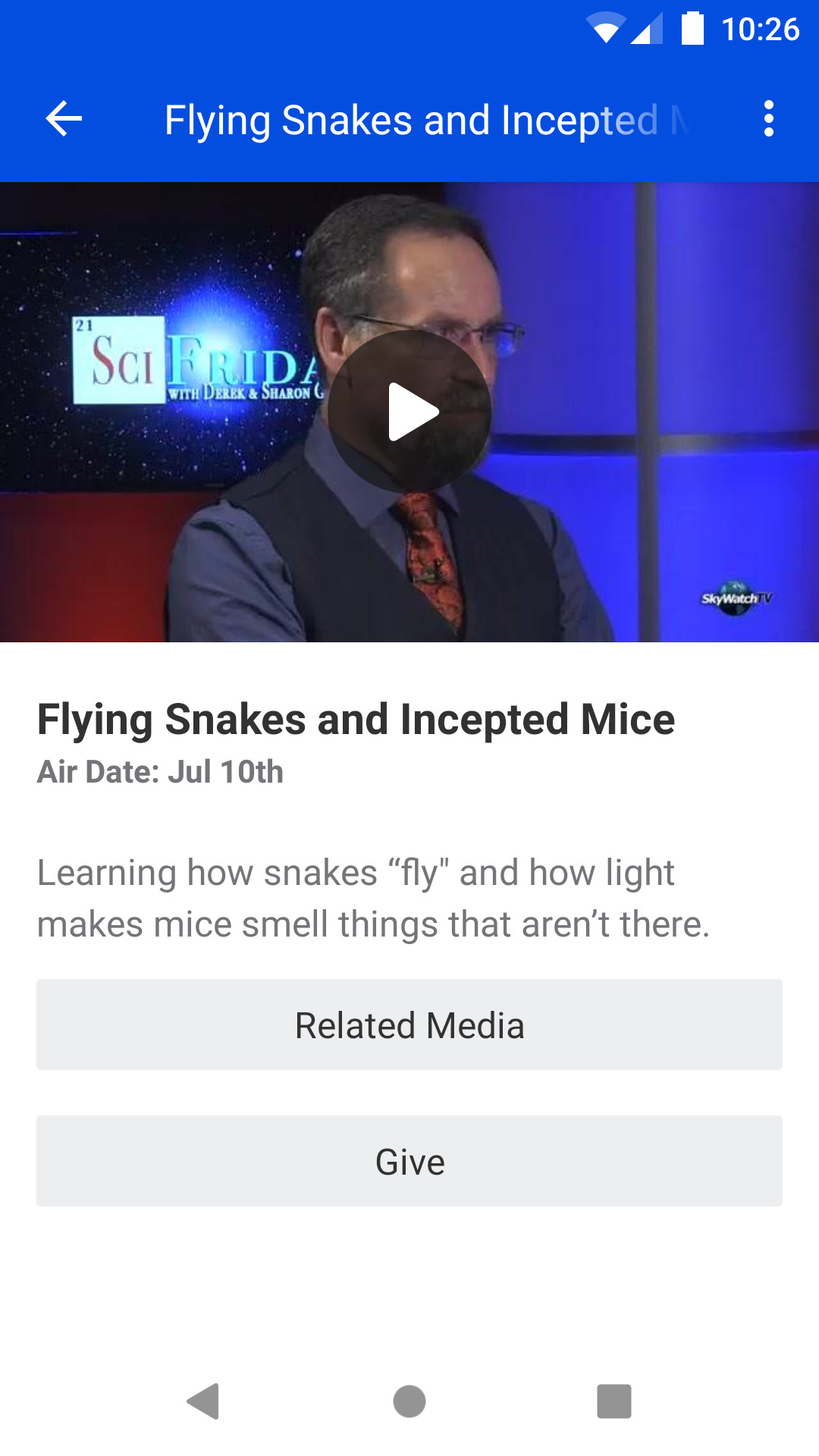Open the recent apps overview

613,1401
